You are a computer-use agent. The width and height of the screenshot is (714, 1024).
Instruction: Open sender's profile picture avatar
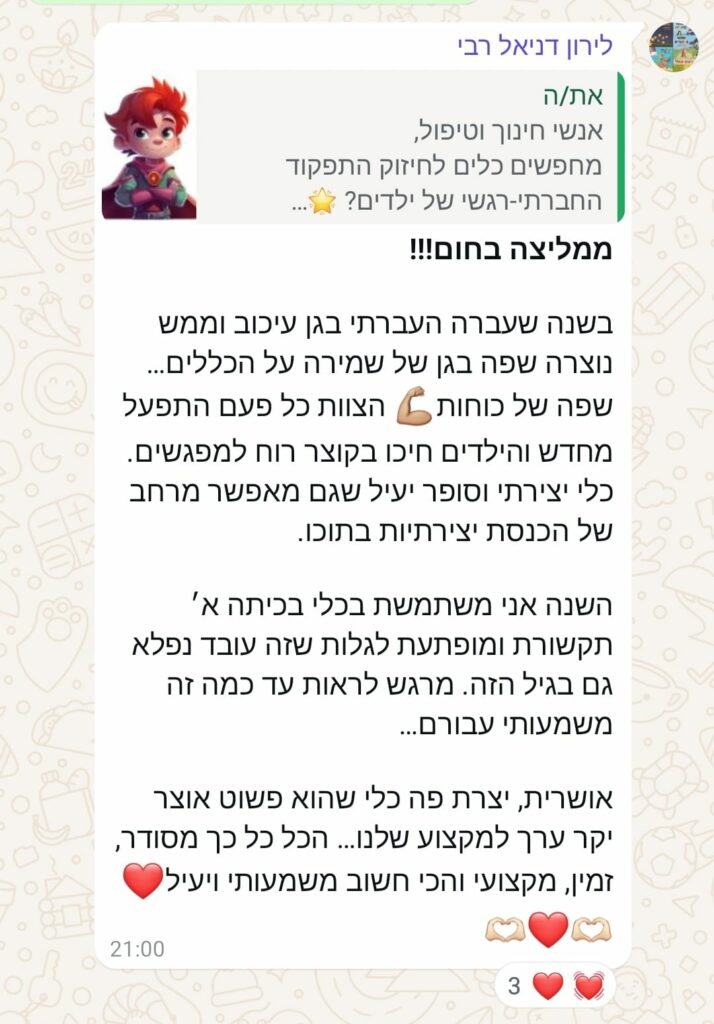pos(674,47)
